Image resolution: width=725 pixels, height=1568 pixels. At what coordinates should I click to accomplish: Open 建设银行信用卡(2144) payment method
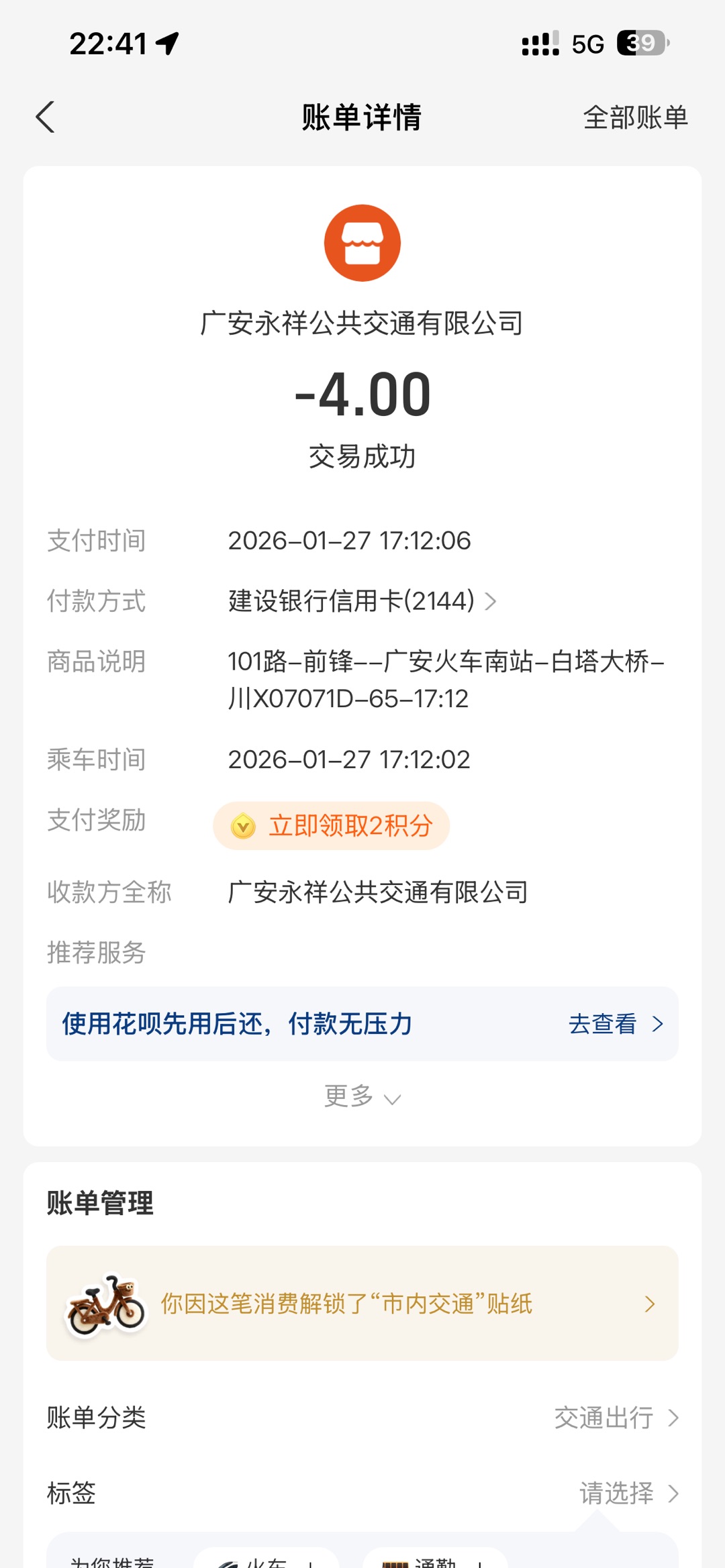361,600
